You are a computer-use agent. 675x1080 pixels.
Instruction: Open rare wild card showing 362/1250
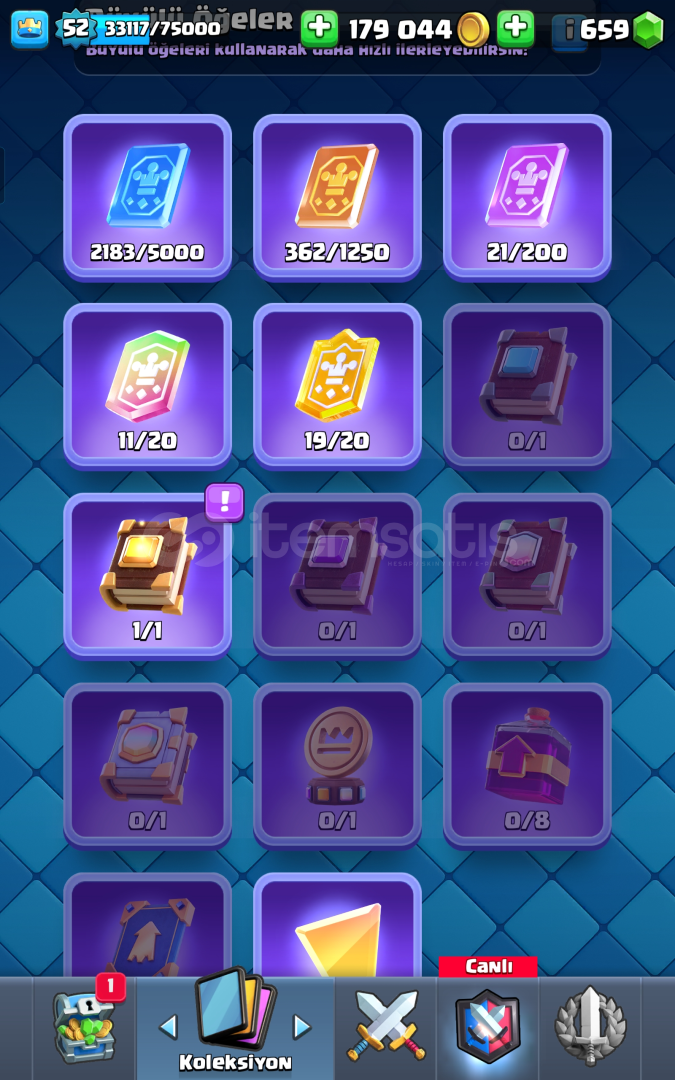(337, 197)
